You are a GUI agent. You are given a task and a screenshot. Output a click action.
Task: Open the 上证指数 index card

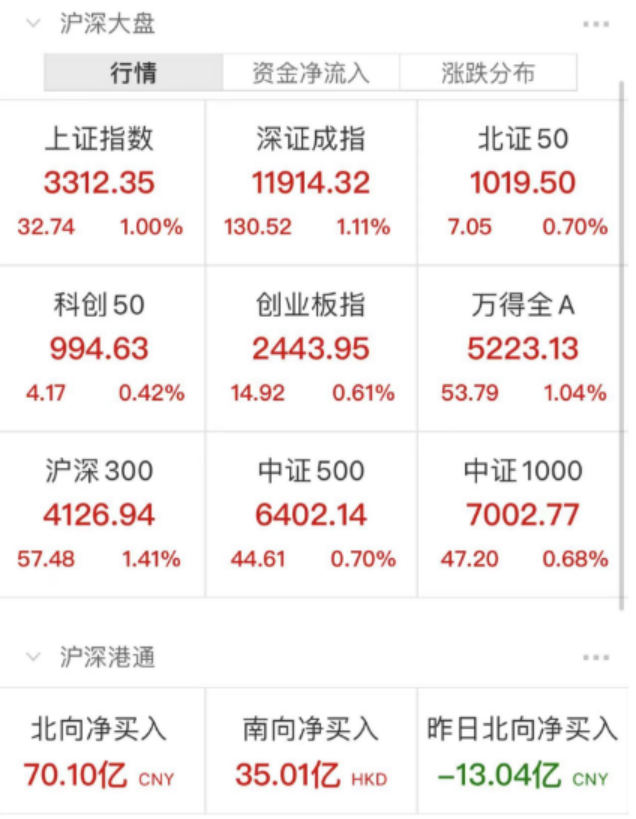pos(101,182)
